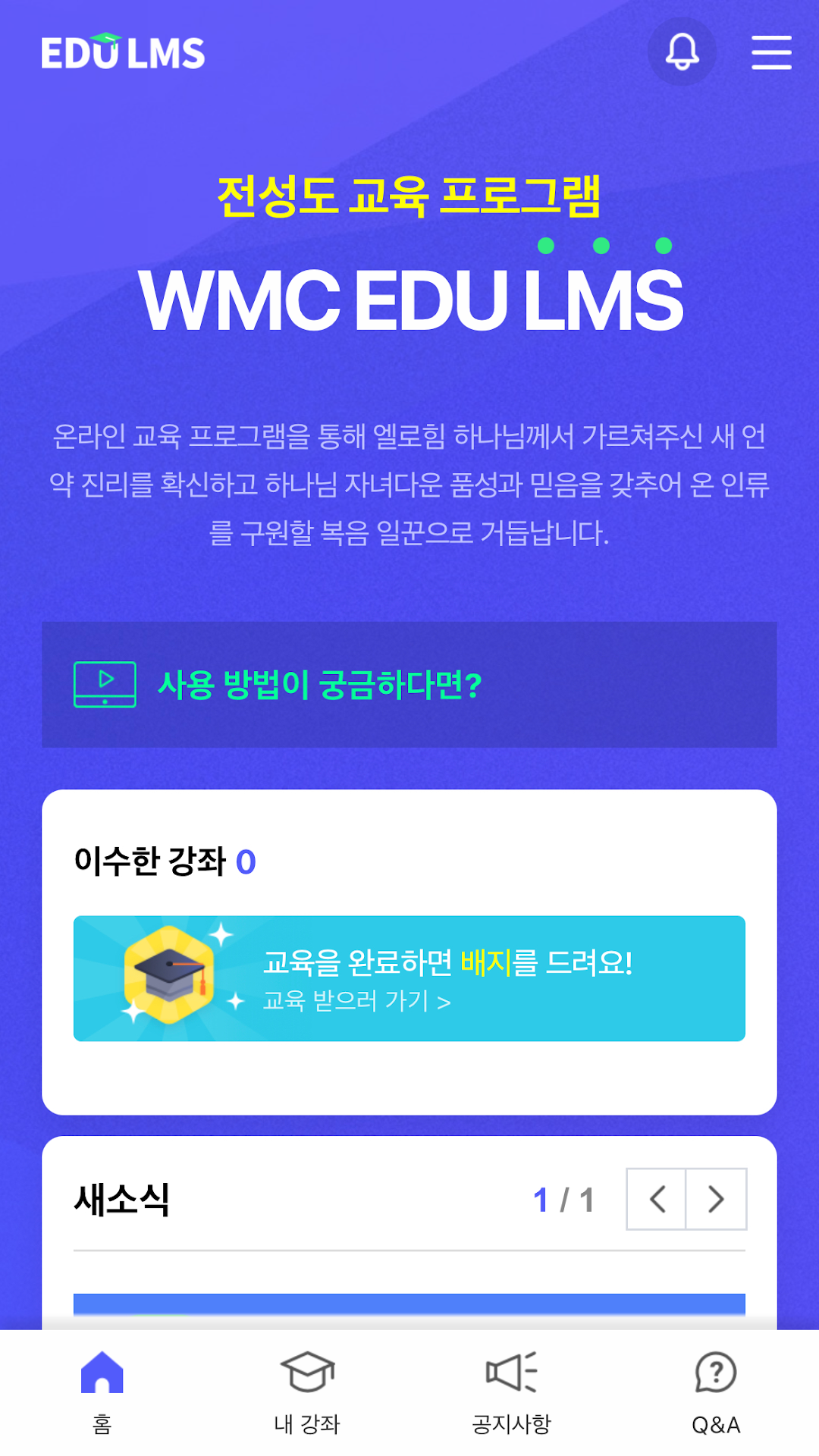This screenshot has height=1456, width=819.
Task: Open the 사용 방법이 궁금하다면? guide banner
Action: point(409,685)
